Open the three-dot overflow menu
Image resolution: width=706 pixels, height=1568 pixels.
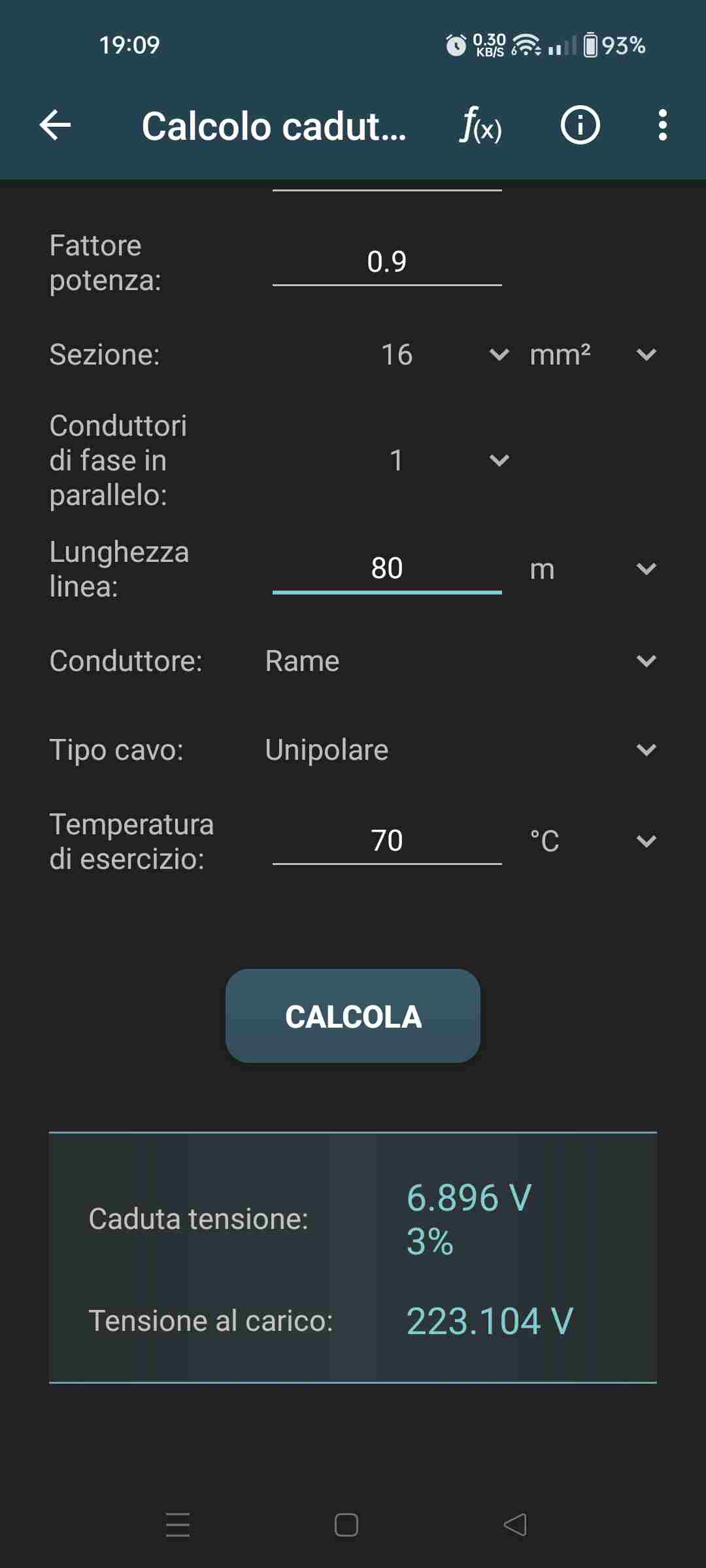(x=662, y=125)
